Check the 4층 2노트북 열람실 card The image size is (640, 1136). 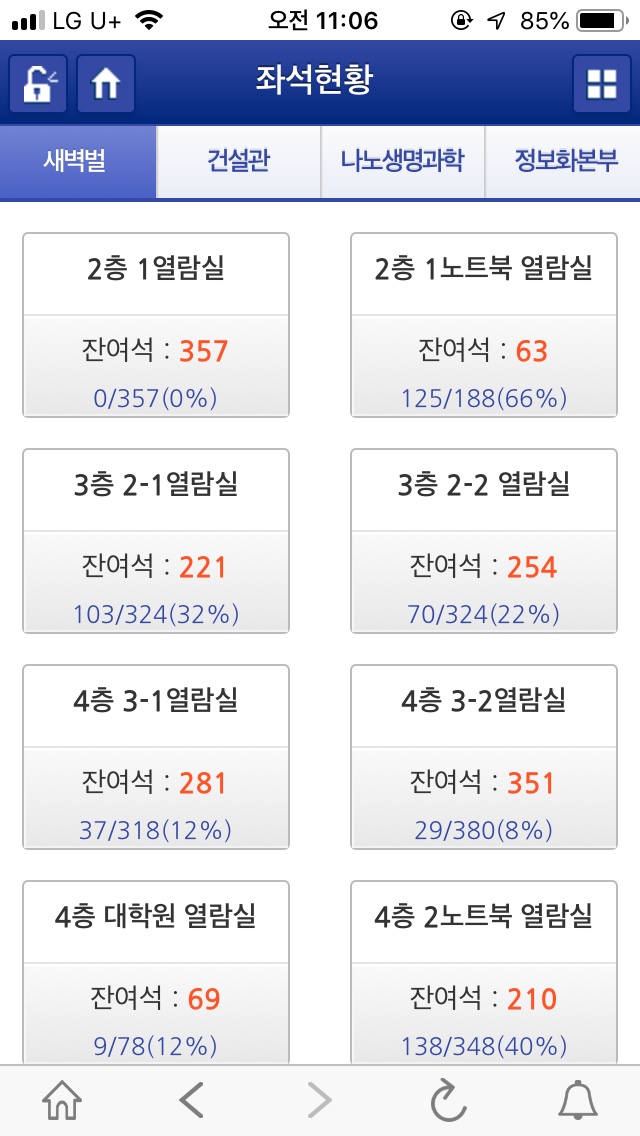[484, 970]
